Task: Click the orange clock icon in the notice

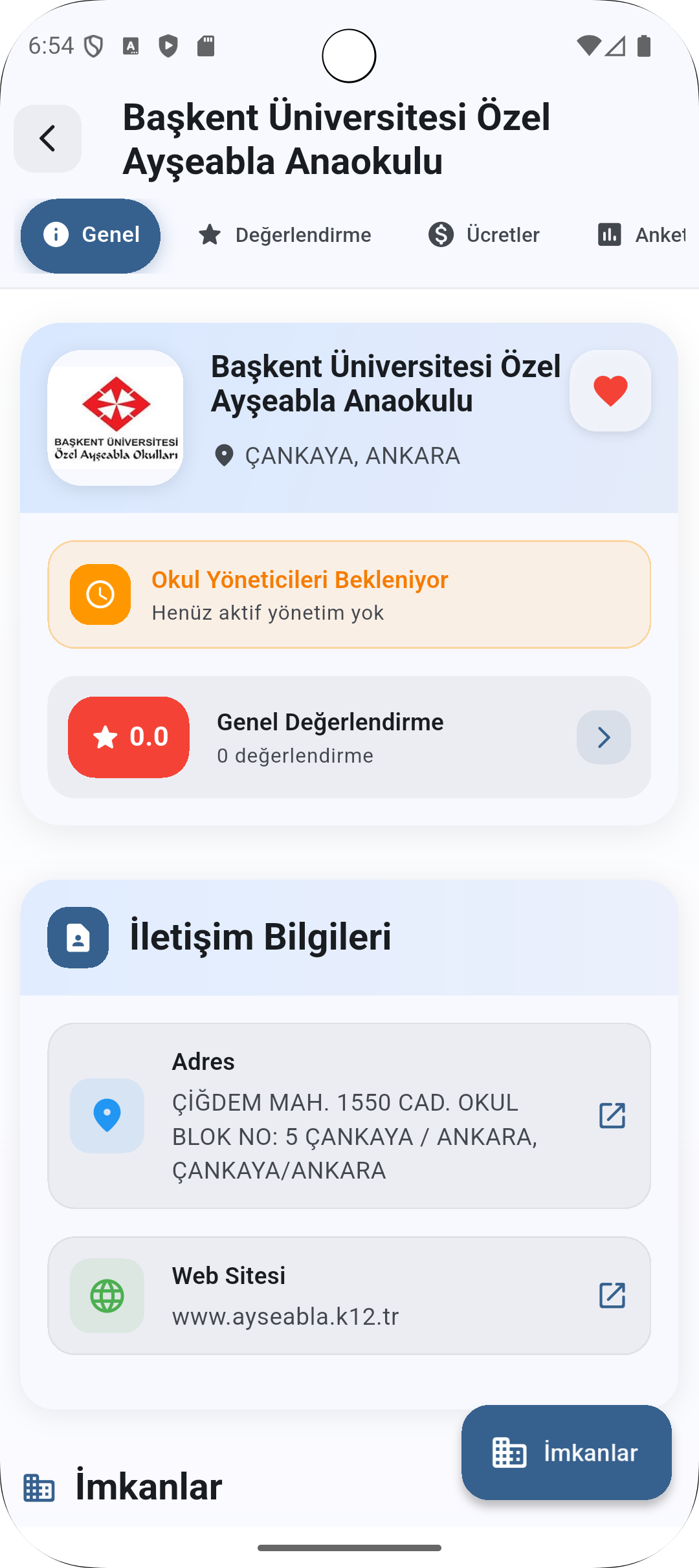Action: point(100,594)
